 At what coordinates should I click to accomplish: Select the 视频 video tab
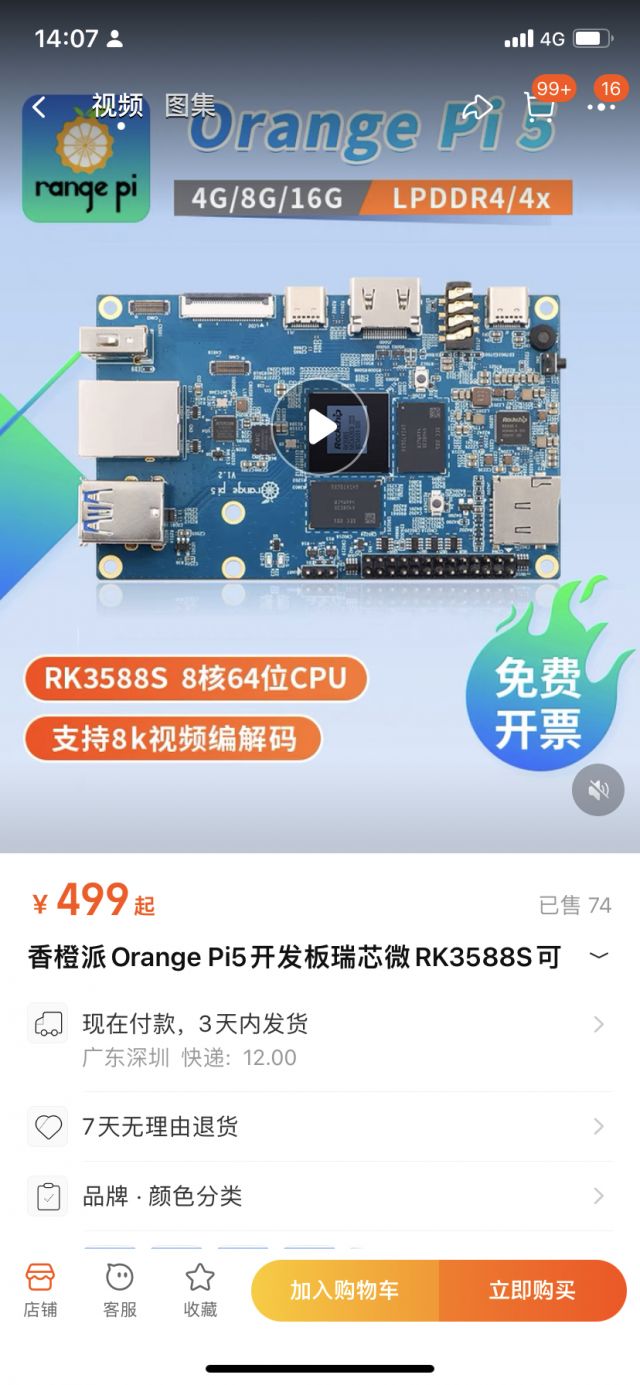[x=118, y=105]
